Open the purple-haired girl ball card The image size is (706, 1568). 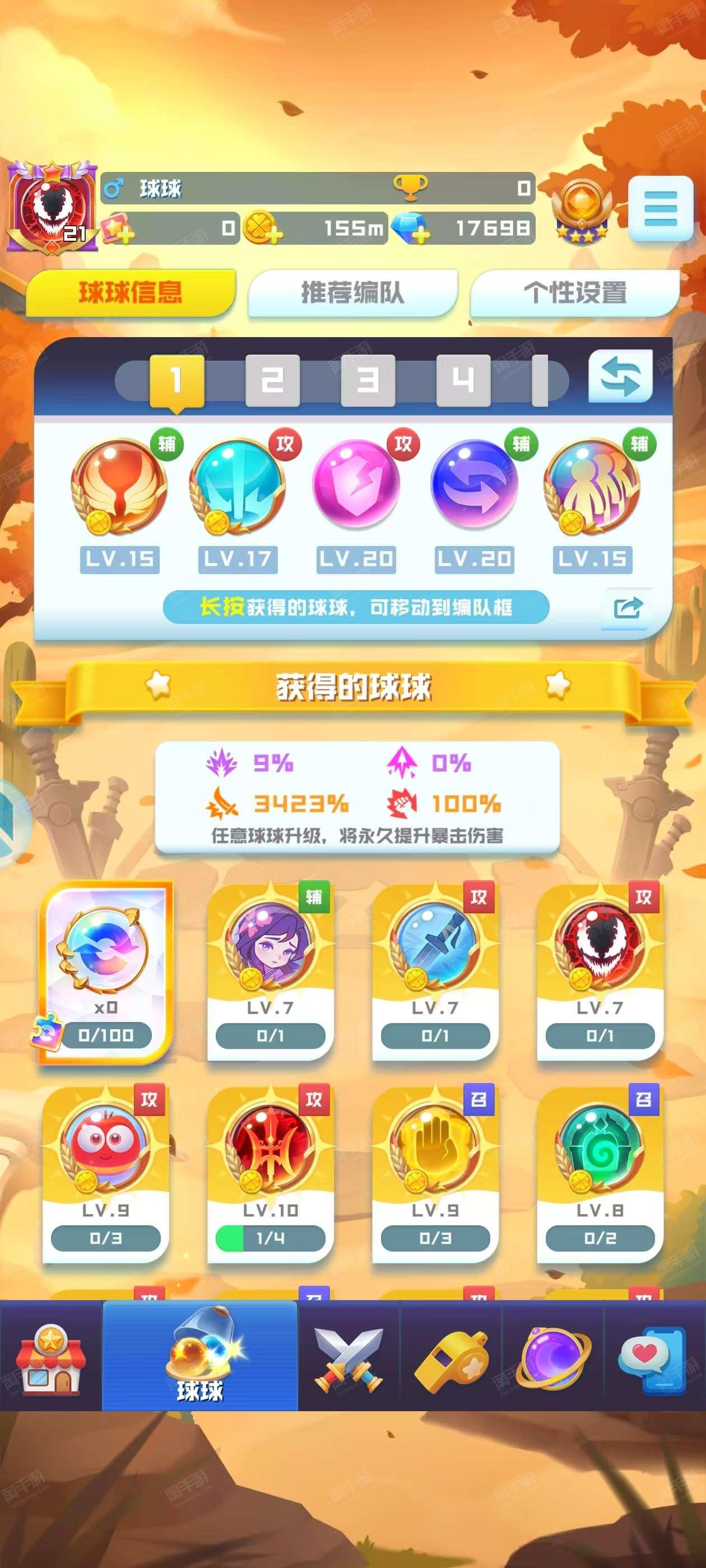point(271,972)
